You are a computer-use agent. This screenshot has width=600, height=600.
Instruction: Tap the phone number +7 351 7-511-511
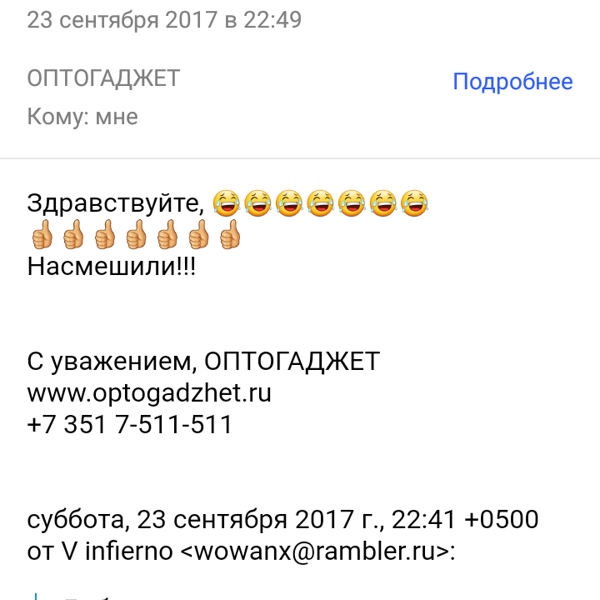129,424
